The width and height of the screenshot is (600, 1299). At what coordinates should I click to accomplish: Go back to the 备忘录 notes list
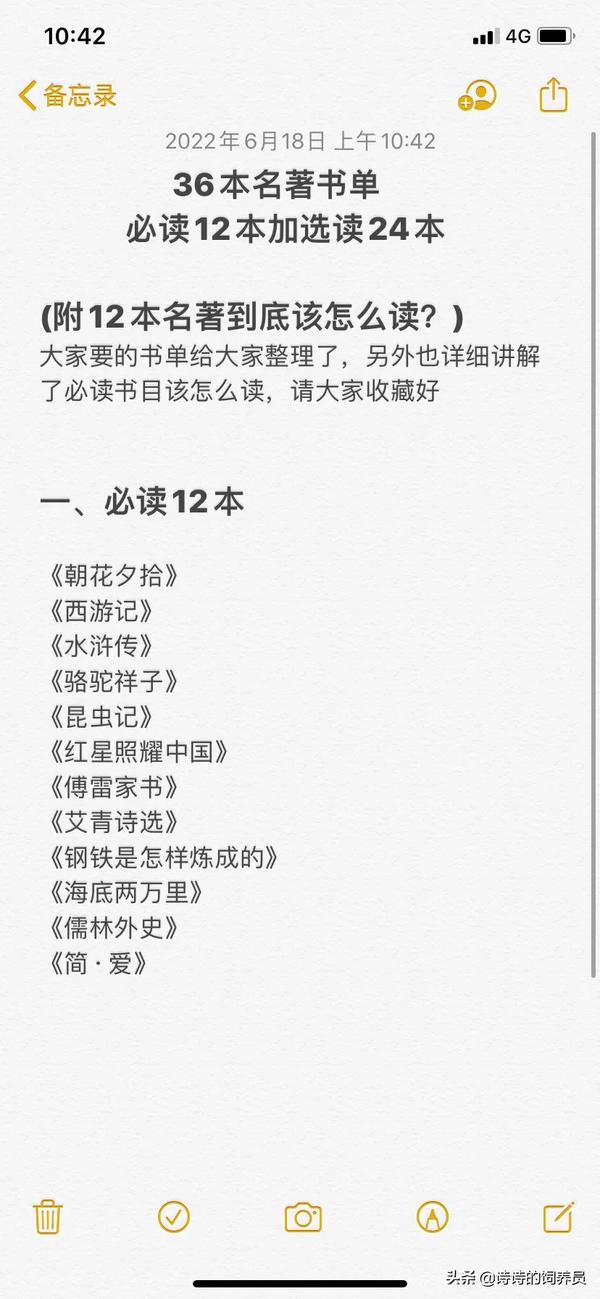pos(68,96)
